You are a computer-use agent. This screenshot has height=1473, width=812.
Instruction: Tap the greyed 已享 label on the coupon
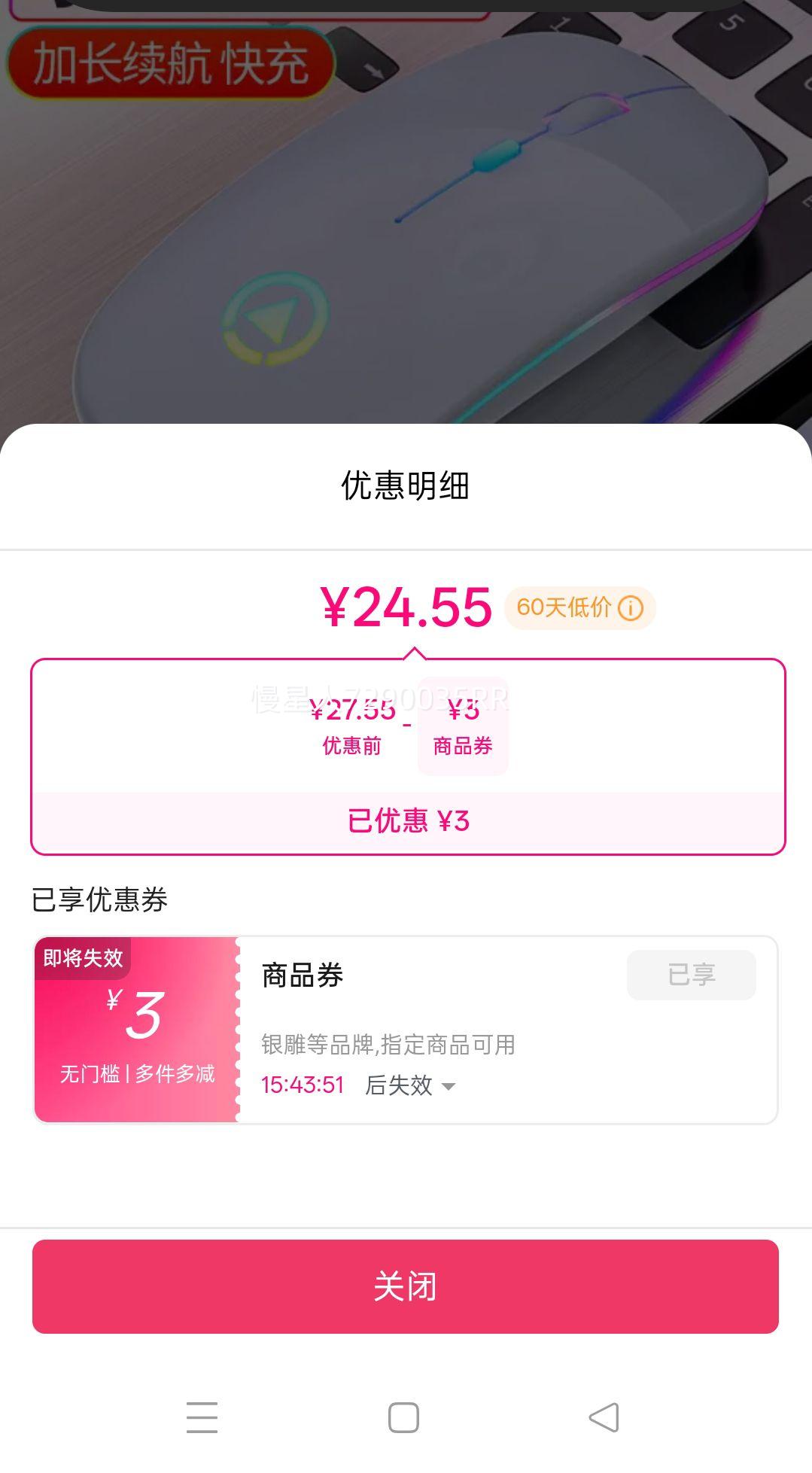690,975
